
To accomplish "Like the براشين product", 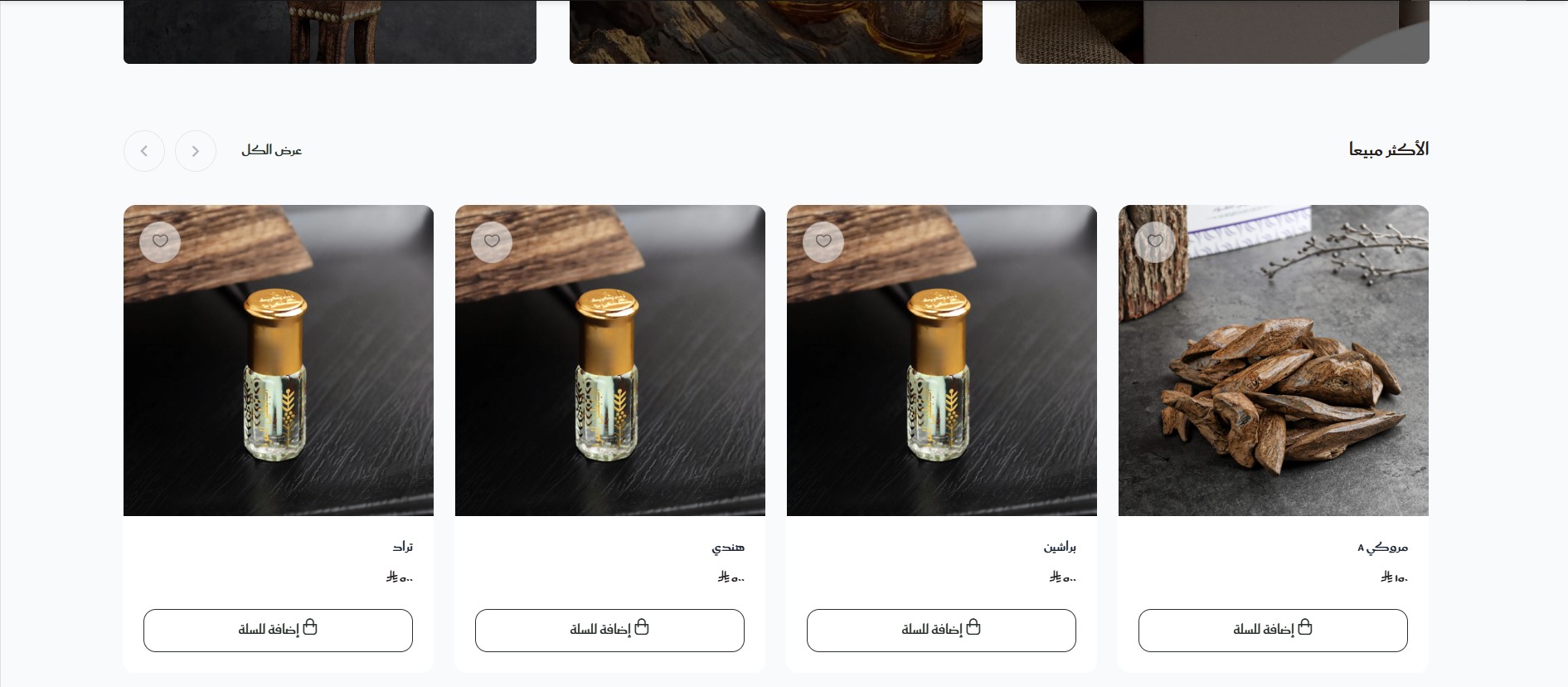I will point(823,241).
